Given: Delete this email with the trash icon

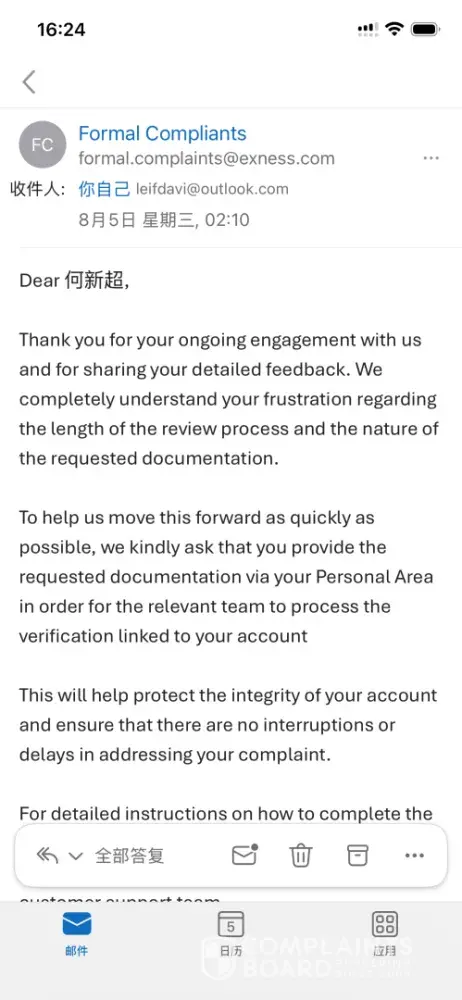Looking at the screenshot, I should 301,855.
